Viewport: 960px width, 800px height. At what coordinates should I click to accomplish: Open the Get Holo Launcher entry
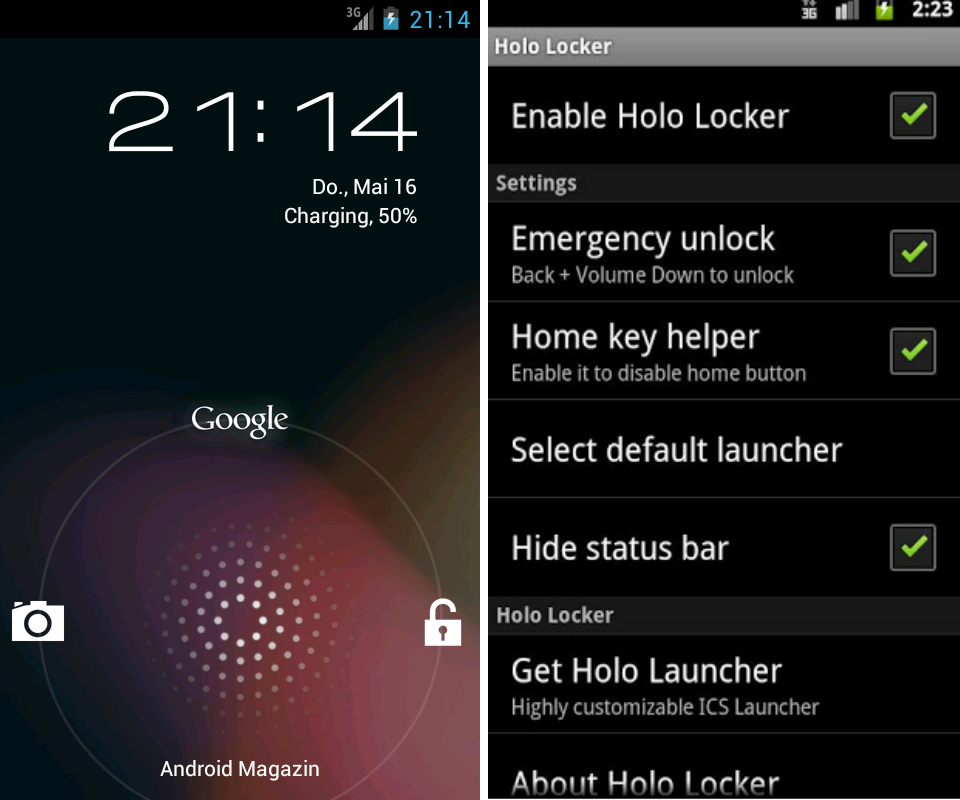coord(665,685)
